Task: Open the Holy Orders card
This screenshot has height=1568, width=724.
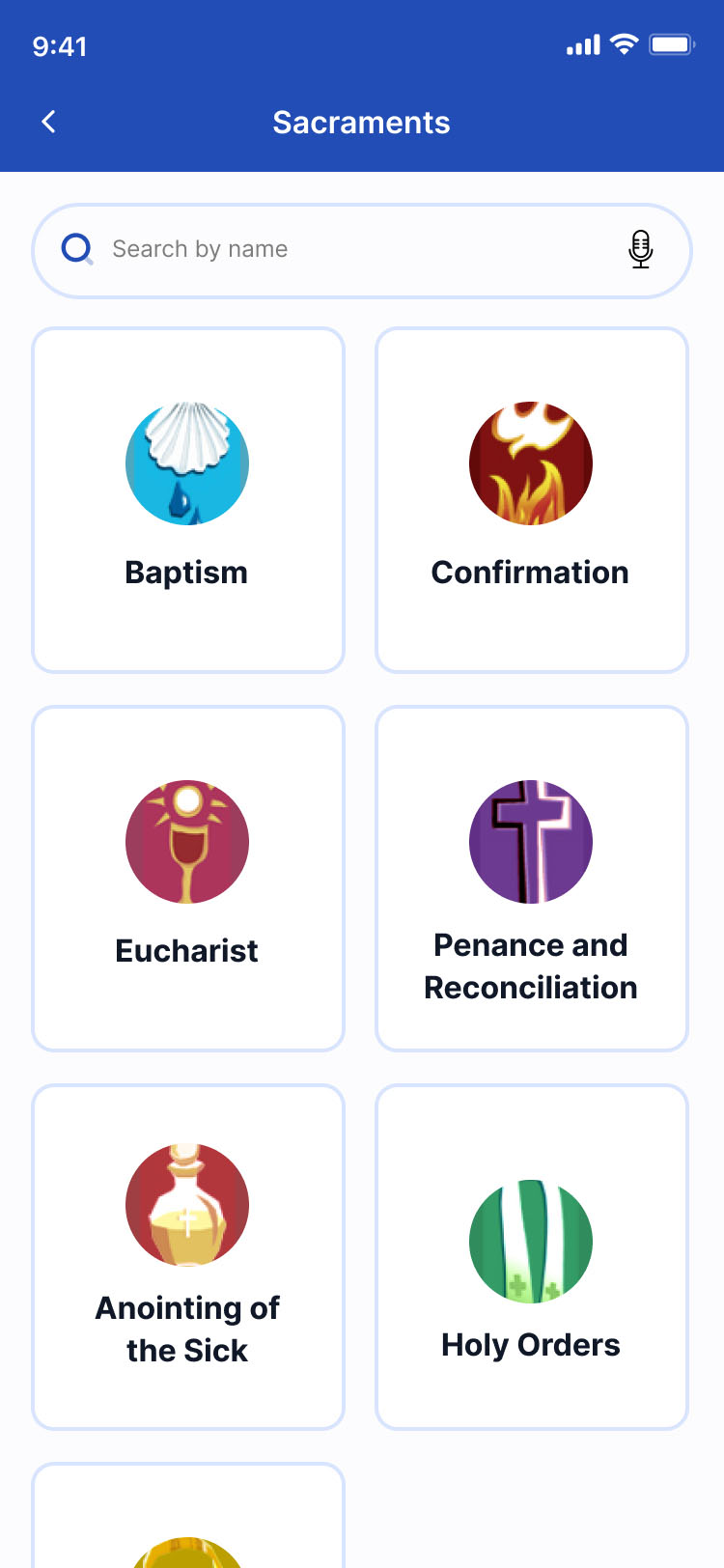Action: pyautogui.click(x=531, y=1257)
